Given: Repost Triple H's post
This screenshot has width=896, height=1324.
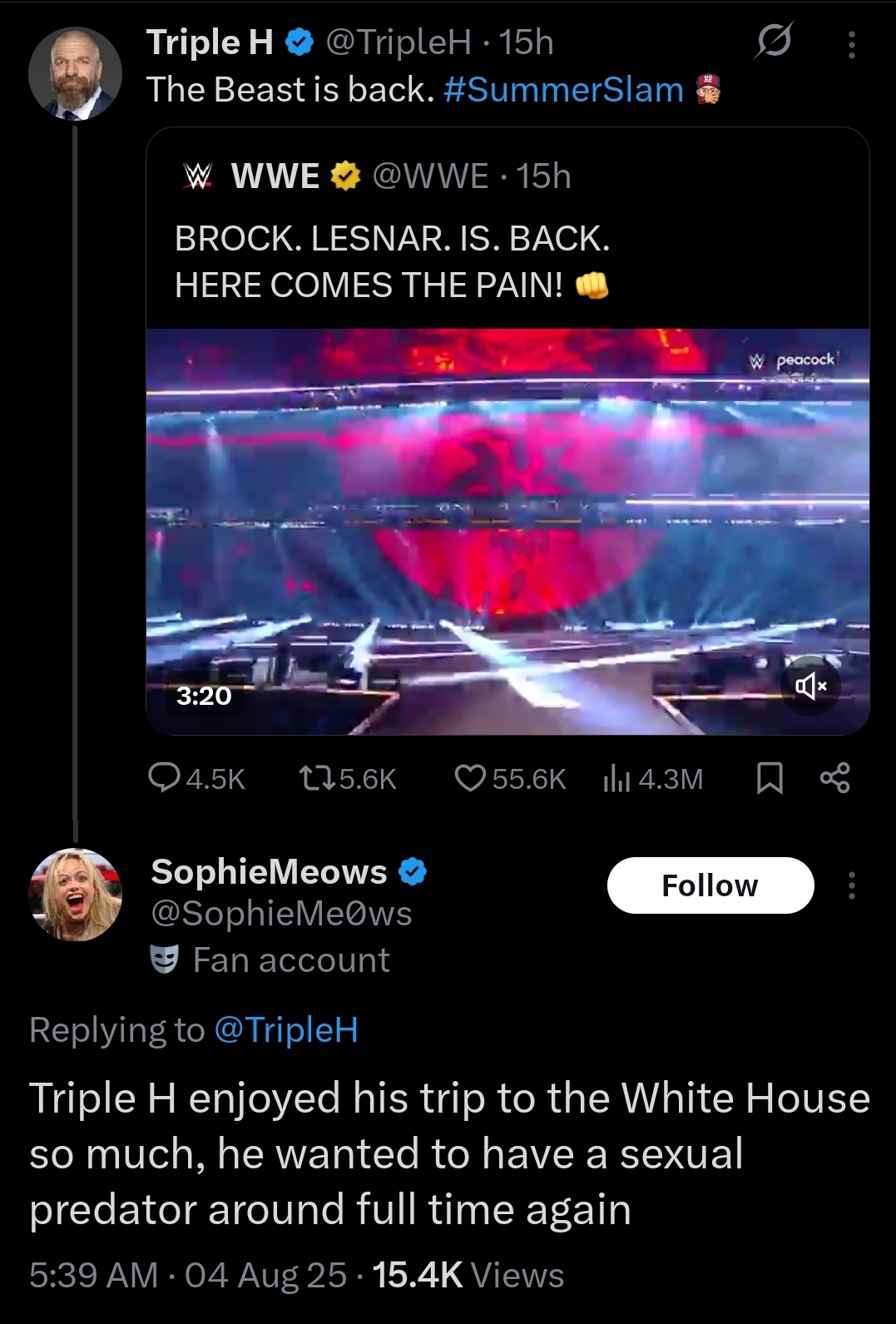Looking at the screenshot, I should click(316, 778).
